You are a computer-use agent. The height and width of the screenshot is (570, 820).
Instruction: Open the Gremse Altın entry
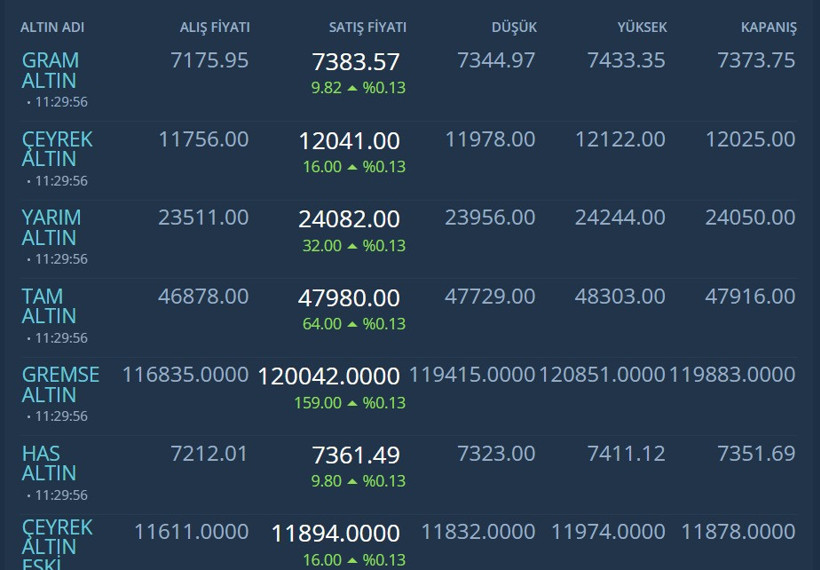click(60, 384)
